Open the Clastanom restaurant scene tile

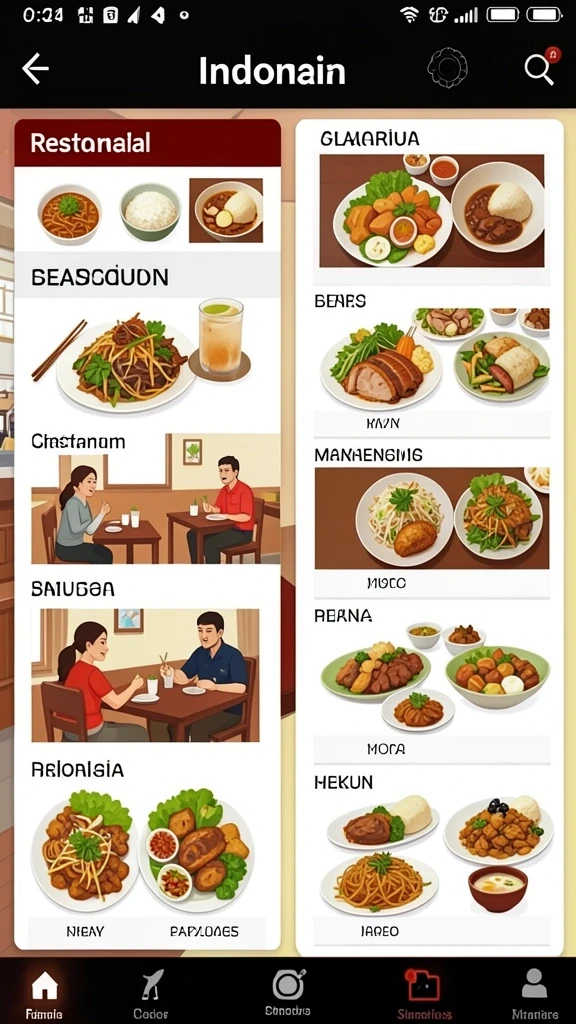pyautogui.click(x=155, y=498)
